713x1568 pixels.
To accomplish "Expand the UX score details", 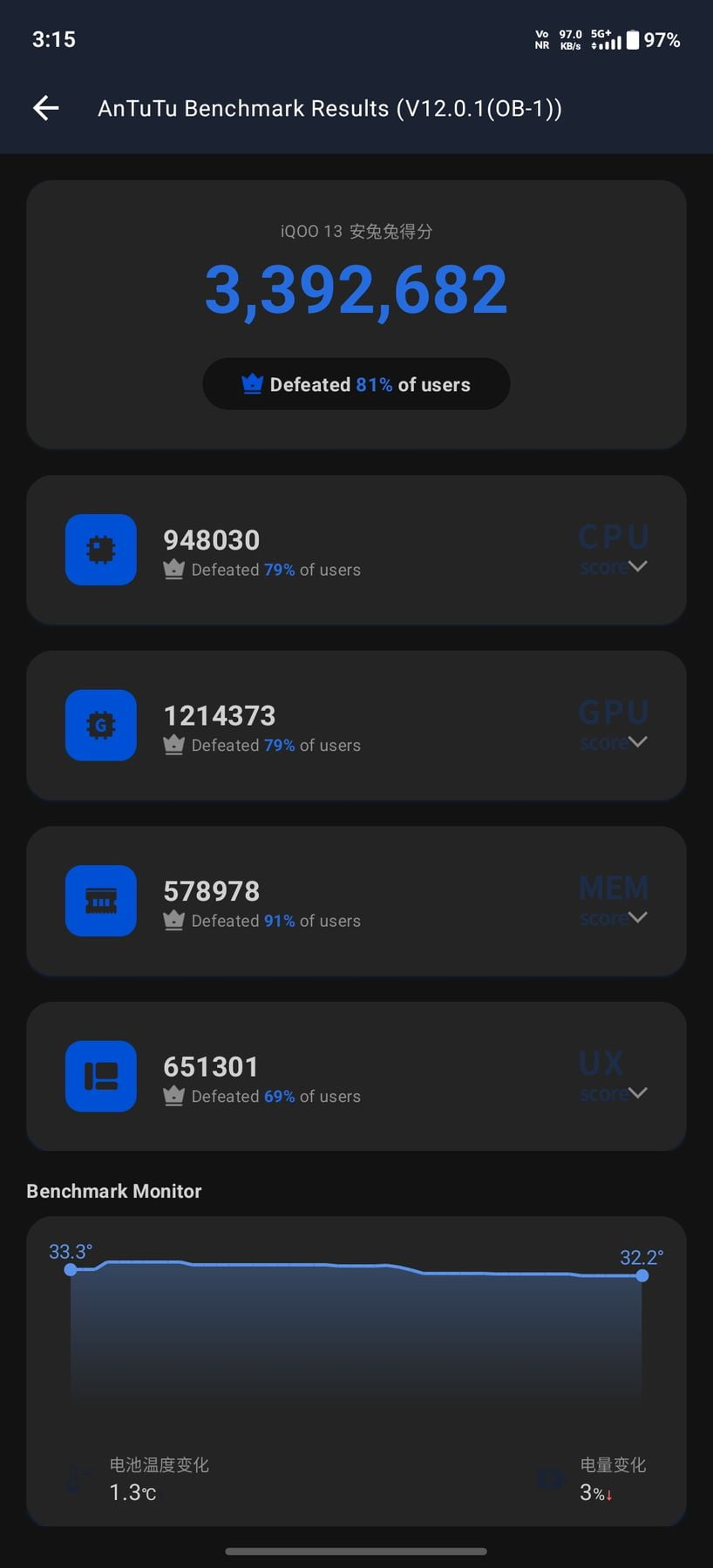I will point(637,1093).
